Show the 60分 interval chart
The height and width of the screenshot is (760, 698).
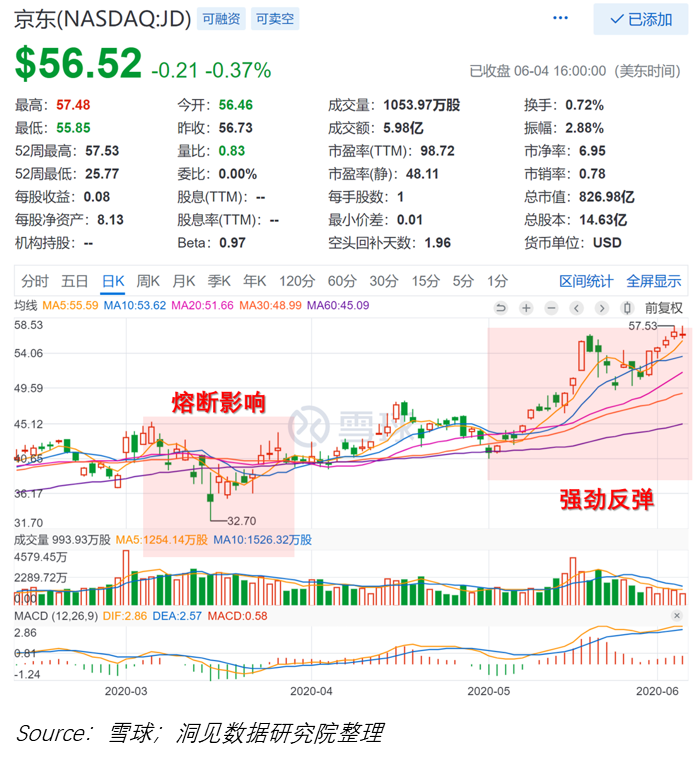coord(341,281)
